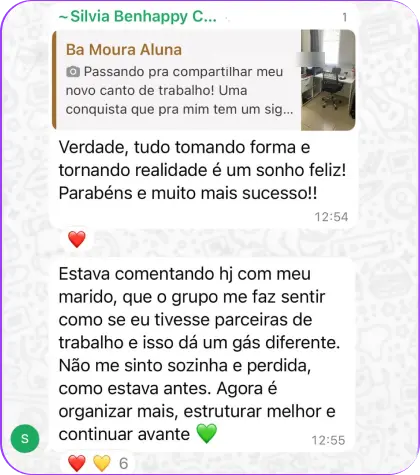This screenshot has height=475, width=420.
Task: View the 6 reactions under the 12:55 message
Action: tap(98, 463)
